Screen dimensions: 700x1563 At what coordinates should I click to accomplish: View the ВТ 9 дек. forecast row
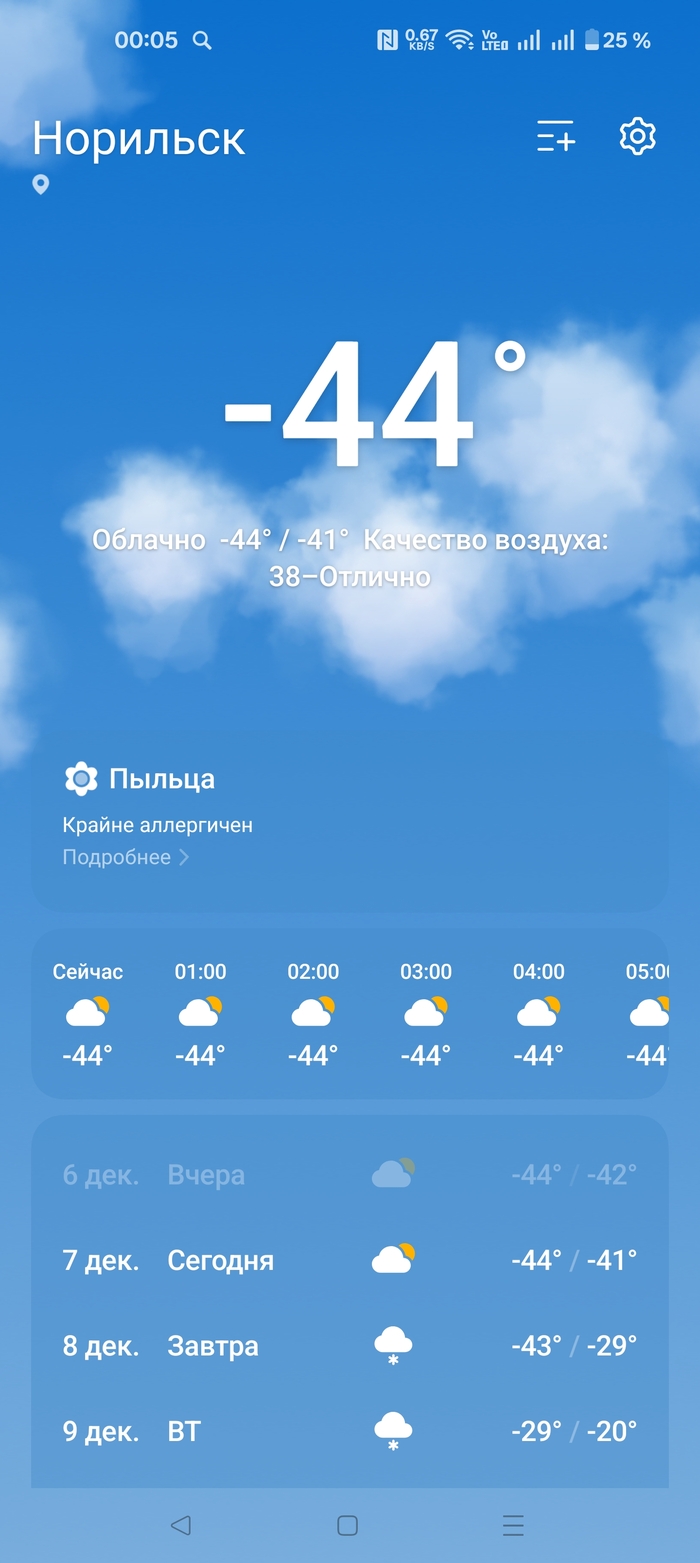click(349, 1431)
